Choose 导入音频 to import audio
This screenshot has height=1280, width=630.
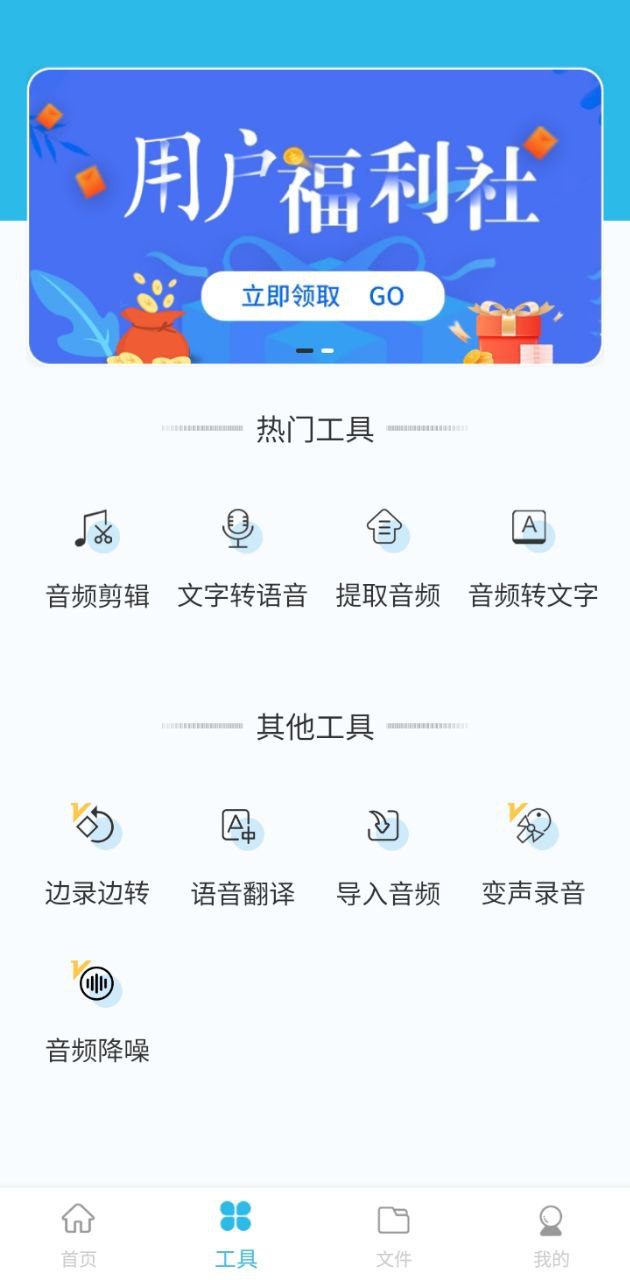pos(387,855)
